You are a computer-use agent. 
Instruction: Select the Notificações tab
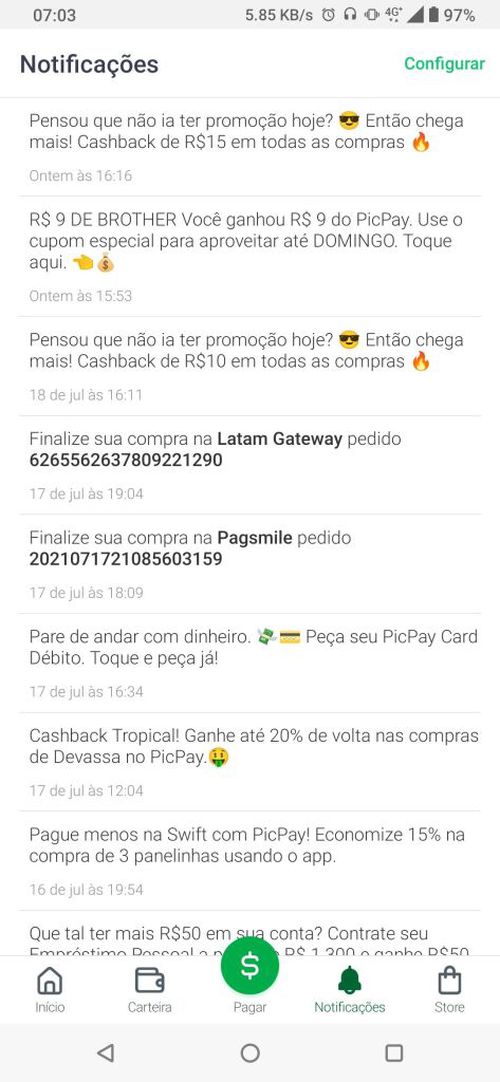(x=350, y=990)
